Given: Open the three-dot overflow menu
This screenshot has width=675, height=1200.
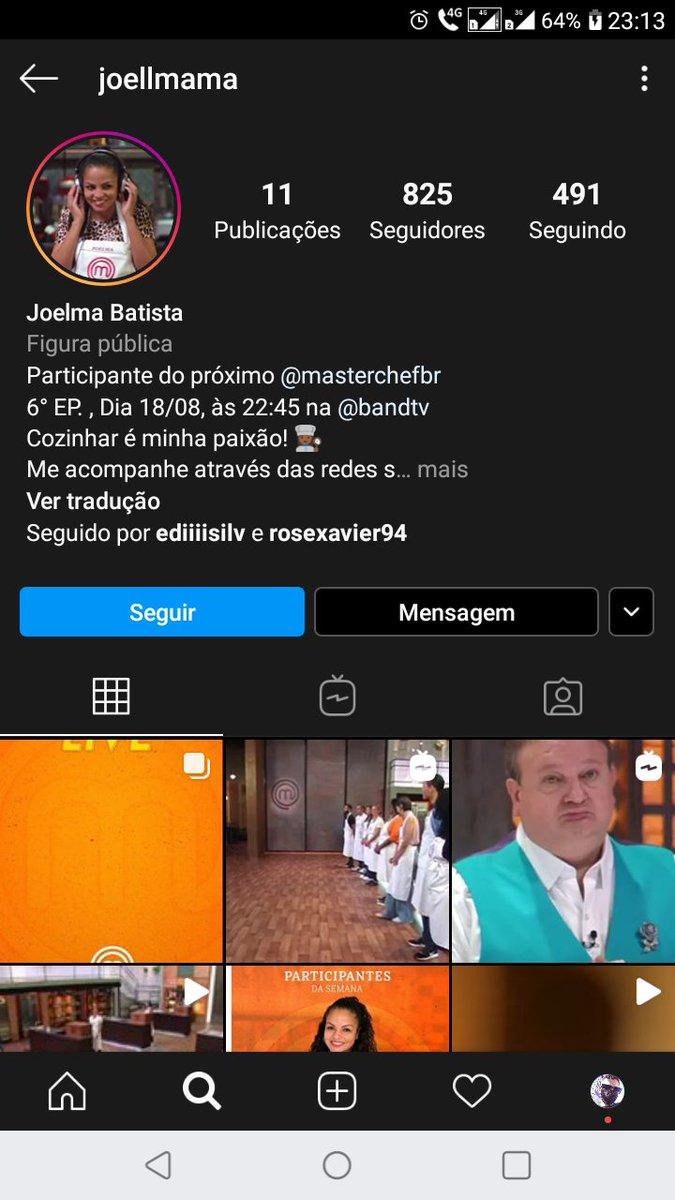Looking at the screenshot, I should coord(644,79).
